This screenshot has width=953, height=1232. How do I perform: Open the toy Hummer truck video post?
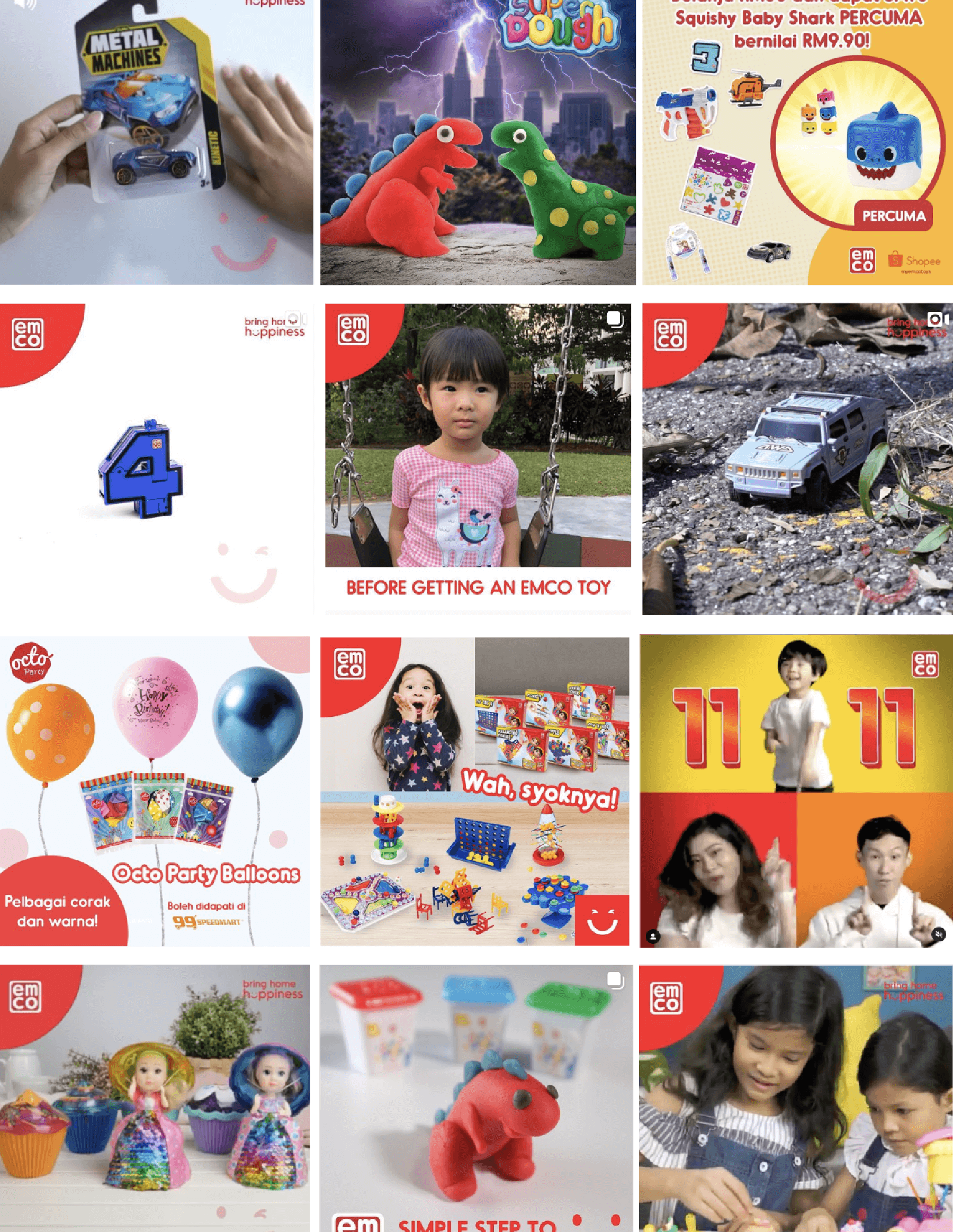click(797, 458)
